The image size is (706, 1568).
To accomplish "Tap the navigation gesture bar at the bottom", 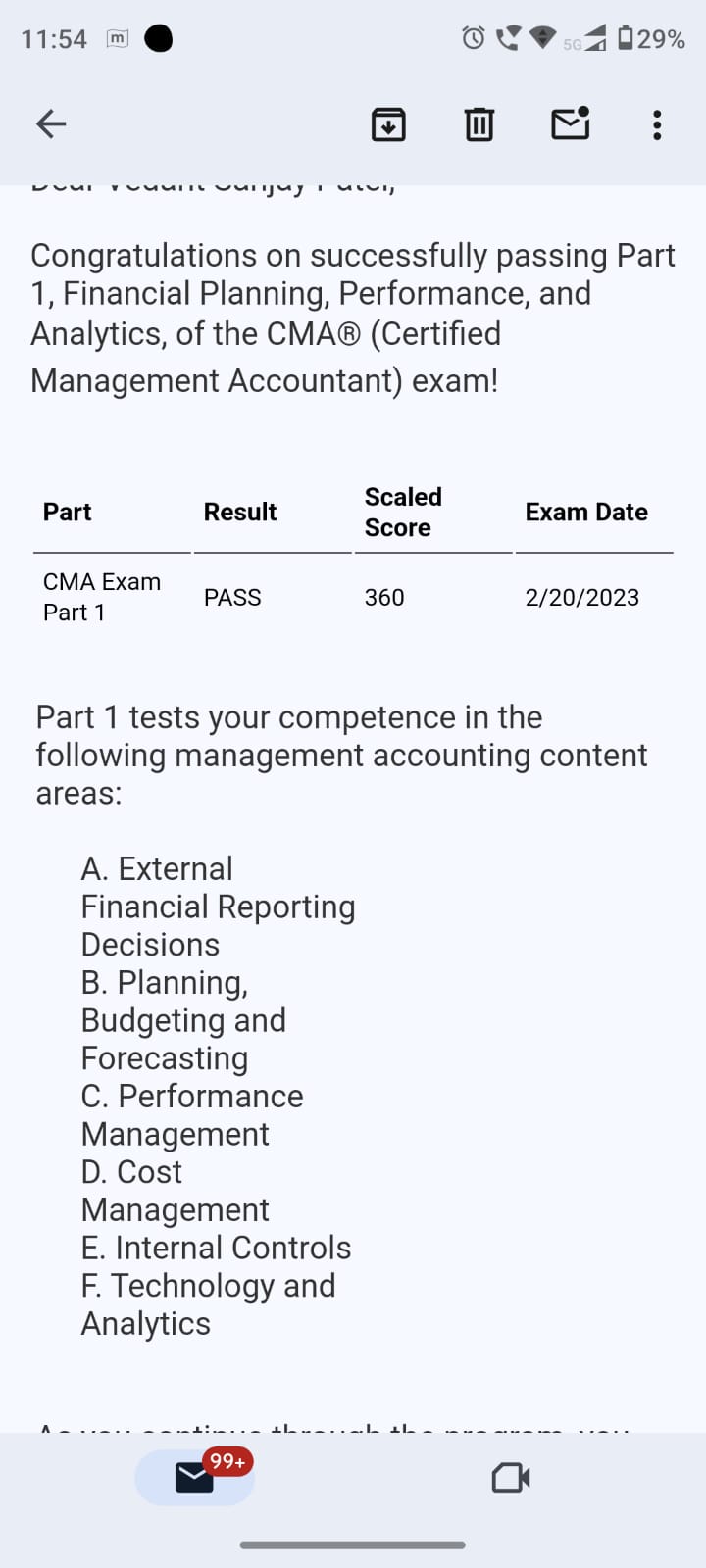I will click(x=353, y=1544).
